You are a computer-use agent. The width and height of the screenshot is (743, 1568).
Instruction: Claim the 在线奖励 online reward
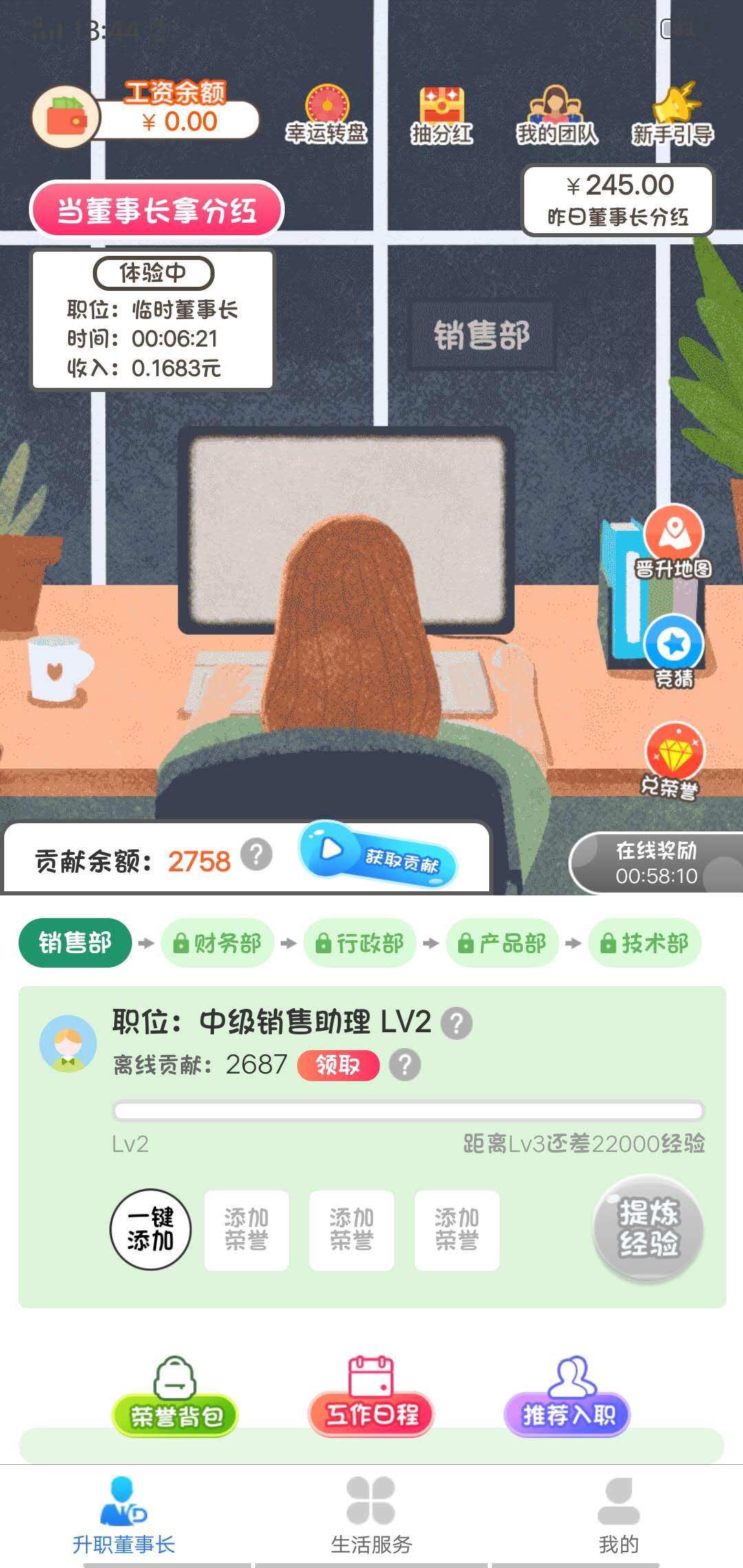pos(656,862)
